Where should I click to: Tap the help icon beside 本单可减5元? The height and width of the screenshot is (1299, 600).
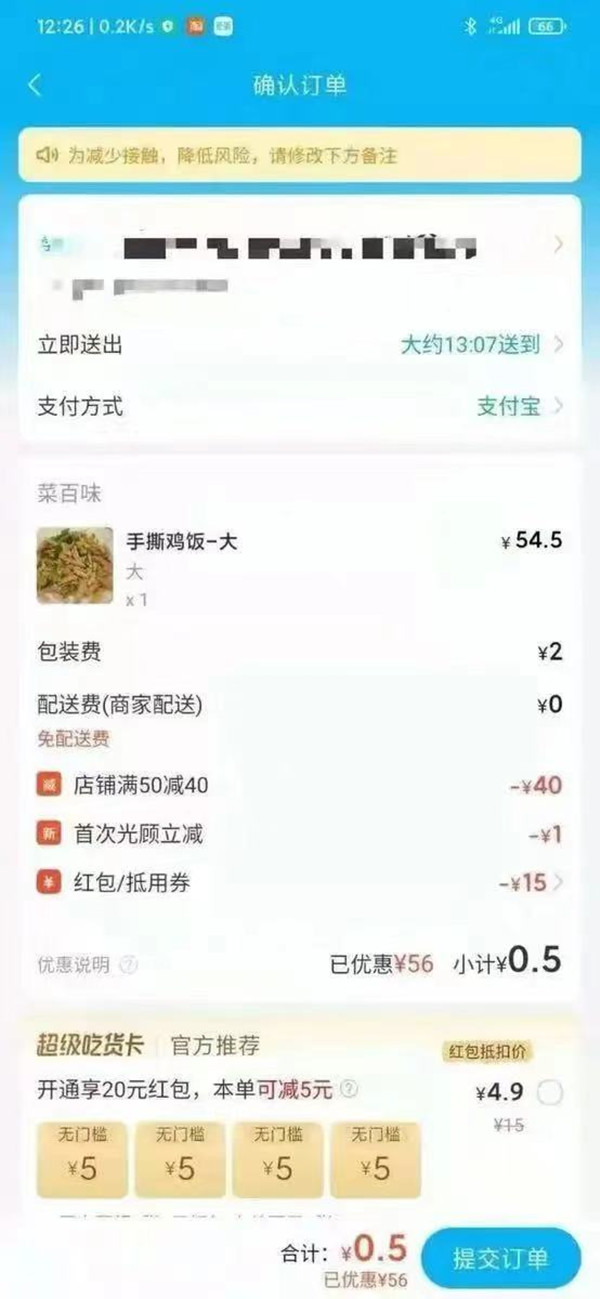tap(348, 1090)
